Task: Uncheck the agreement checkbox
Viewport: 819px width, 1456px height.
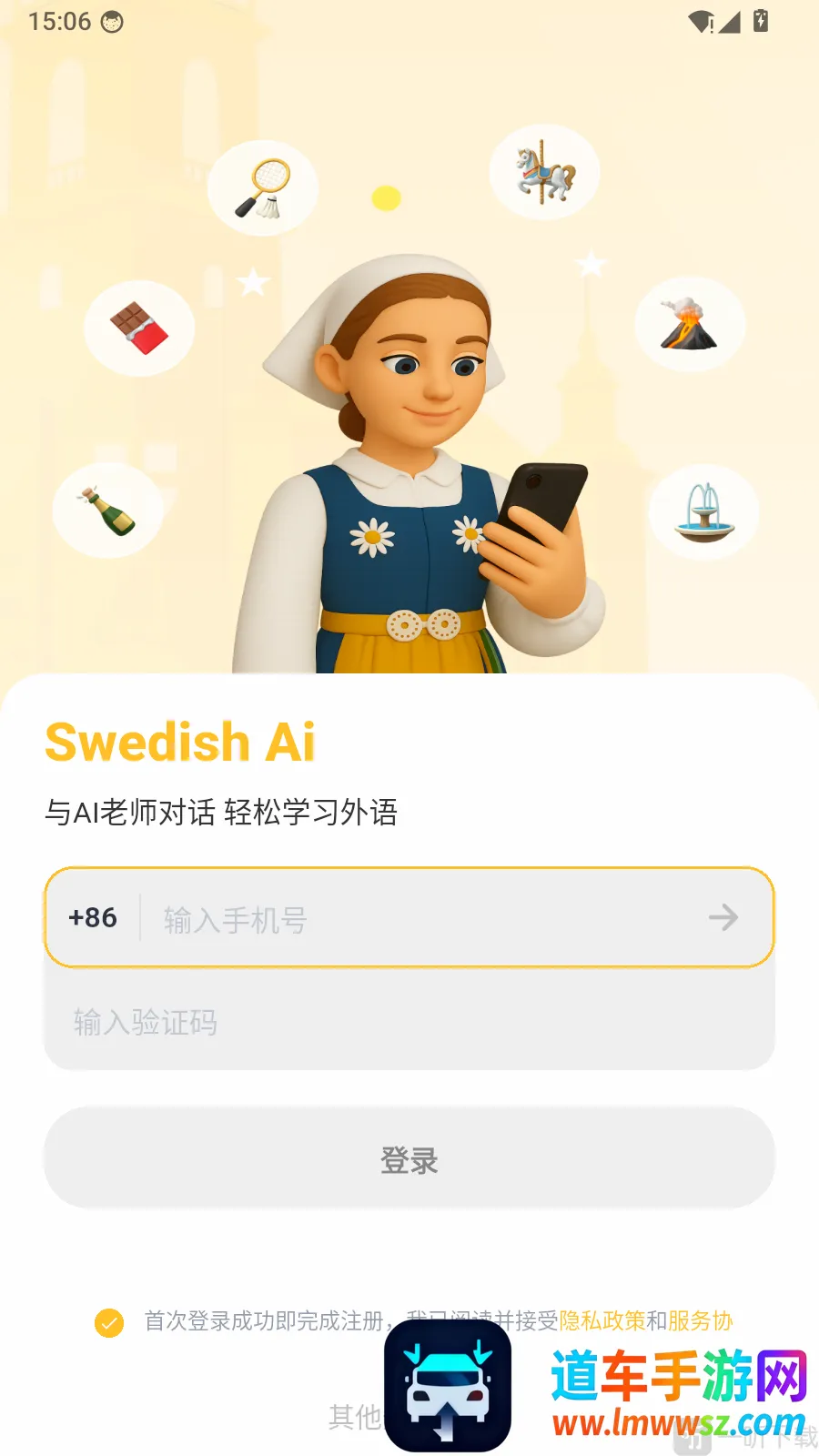Action: tap(109, 1322)
